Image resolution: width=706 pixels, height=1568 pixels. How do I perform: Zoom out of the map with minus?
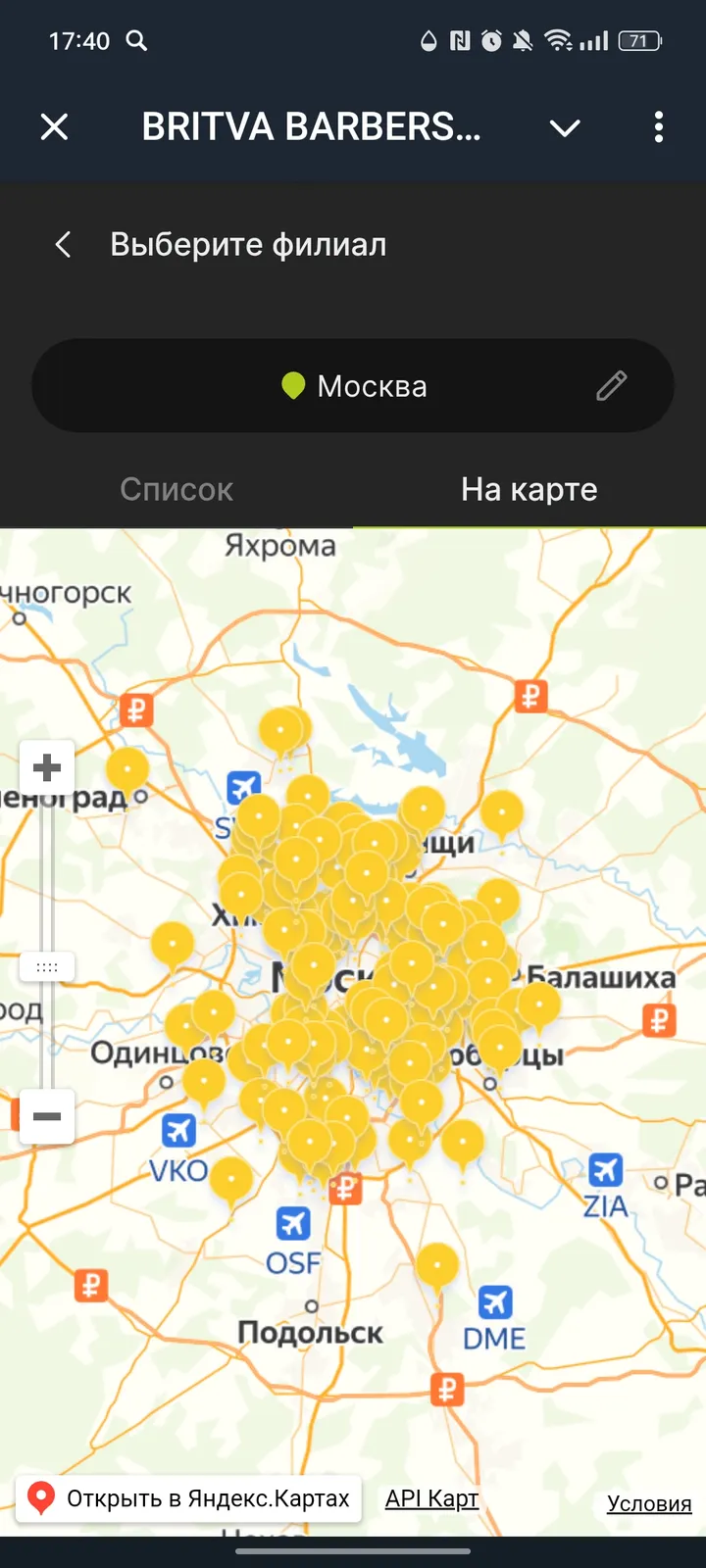click(x=47, y=1116)
